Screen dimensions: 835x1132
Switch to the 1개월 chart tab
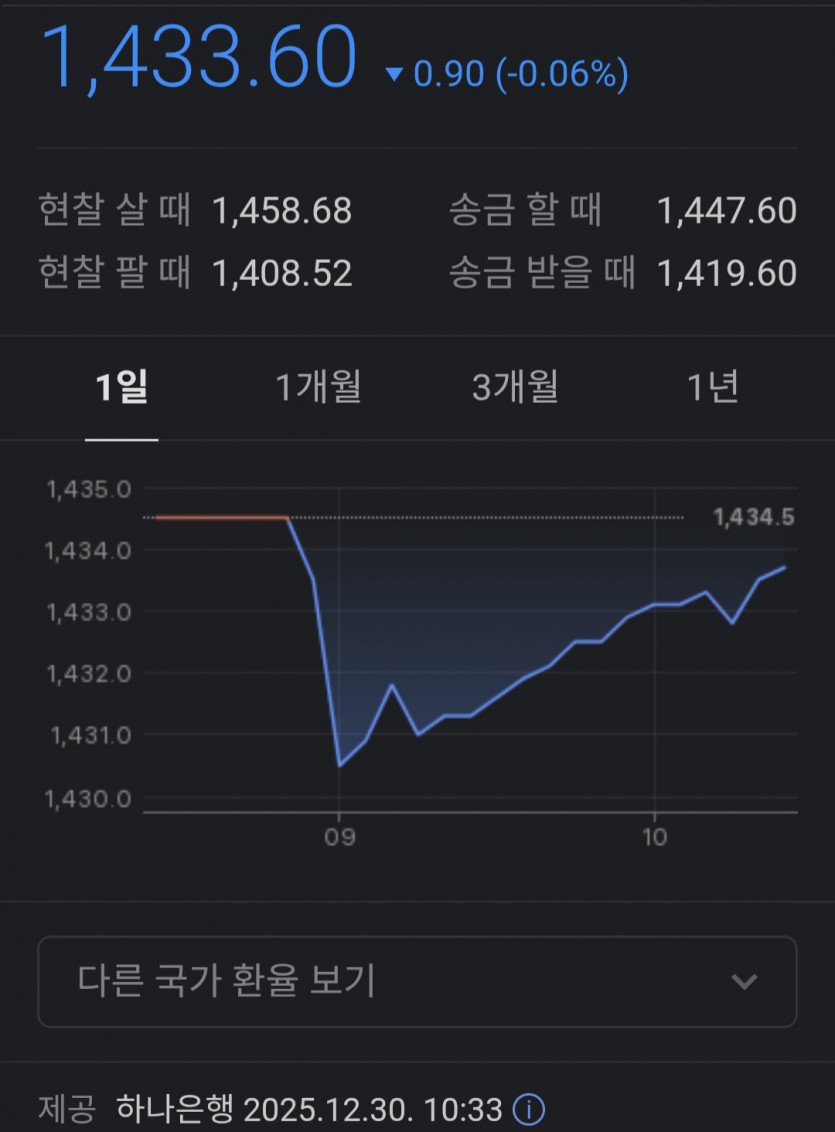pyautogui.click(x=318, y=387)
